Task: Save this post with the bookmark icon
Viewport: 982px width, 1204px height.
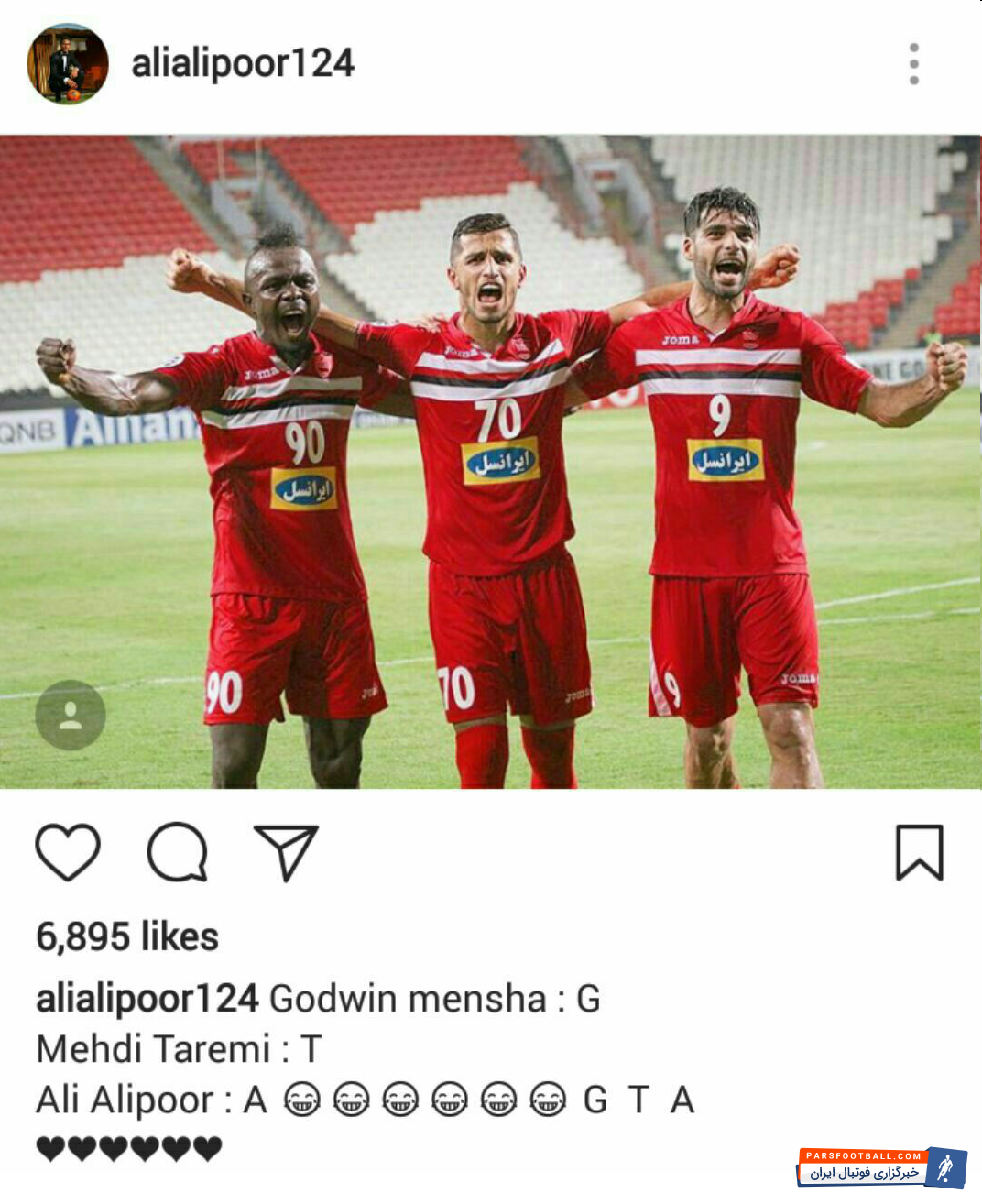Action: (919, 852)
